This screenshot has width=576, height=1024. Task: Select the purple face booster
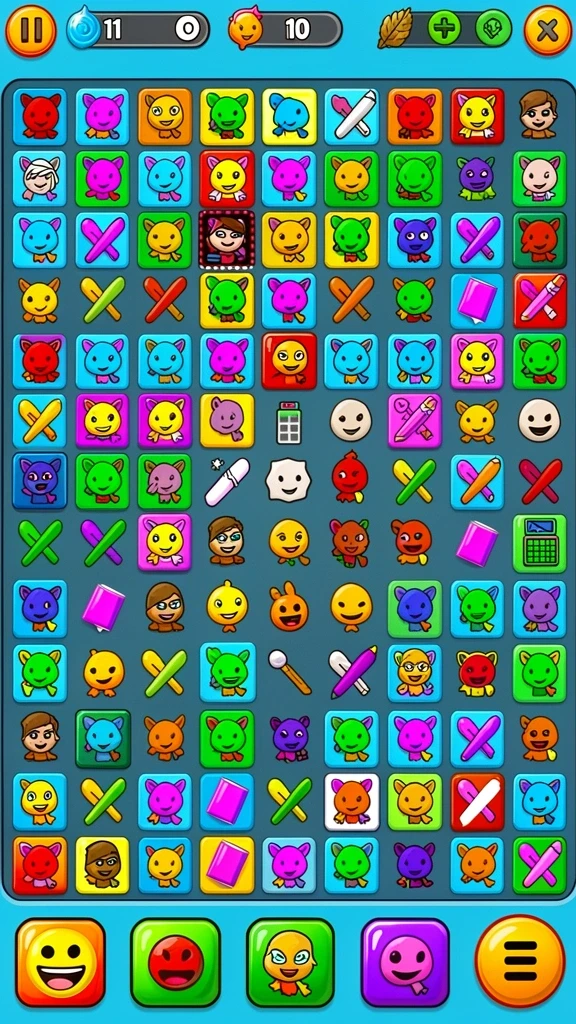[x=405, y=962]
